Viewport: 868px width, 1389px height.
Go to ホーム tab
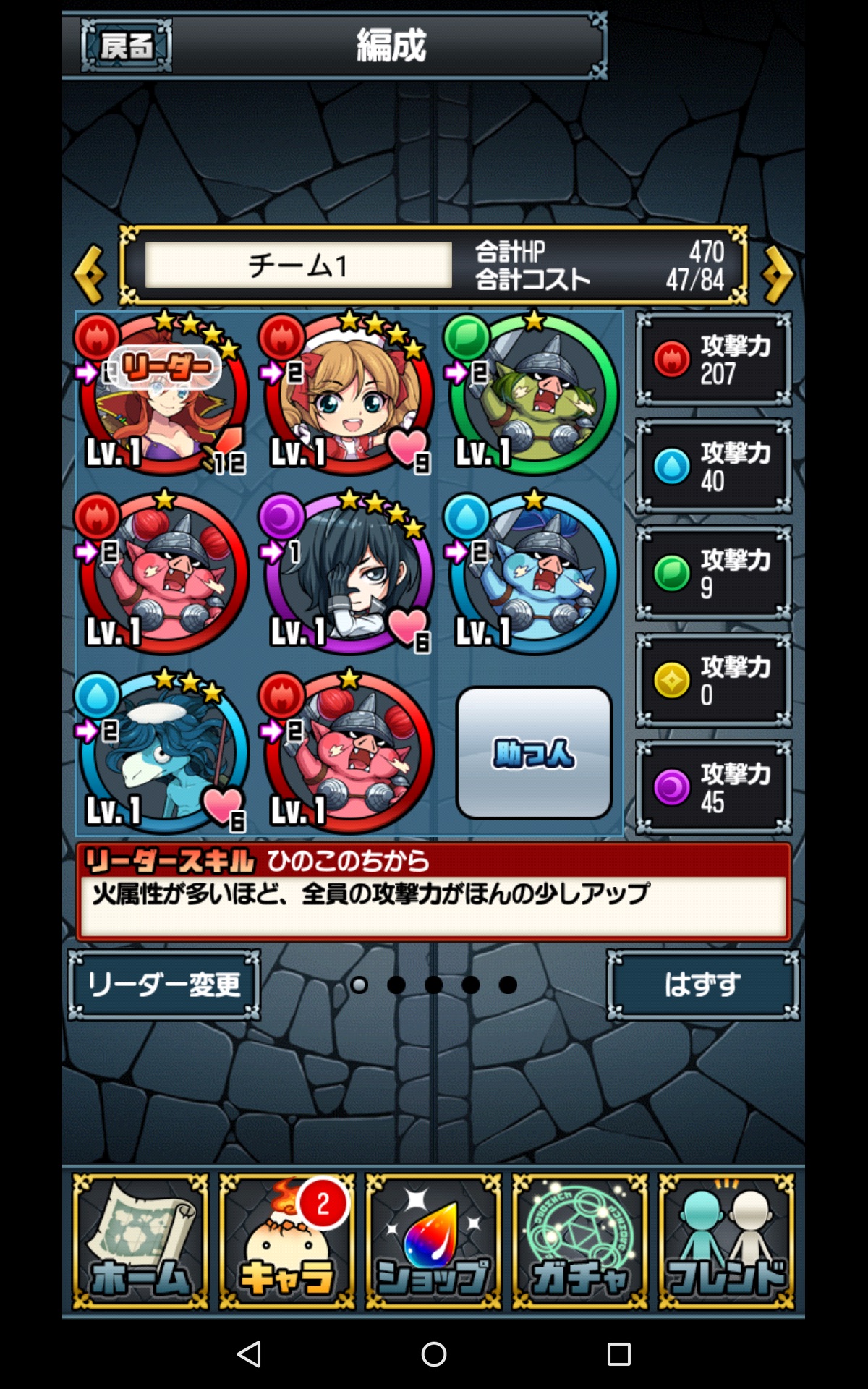pyautogui.click(x=140, y=1241)
